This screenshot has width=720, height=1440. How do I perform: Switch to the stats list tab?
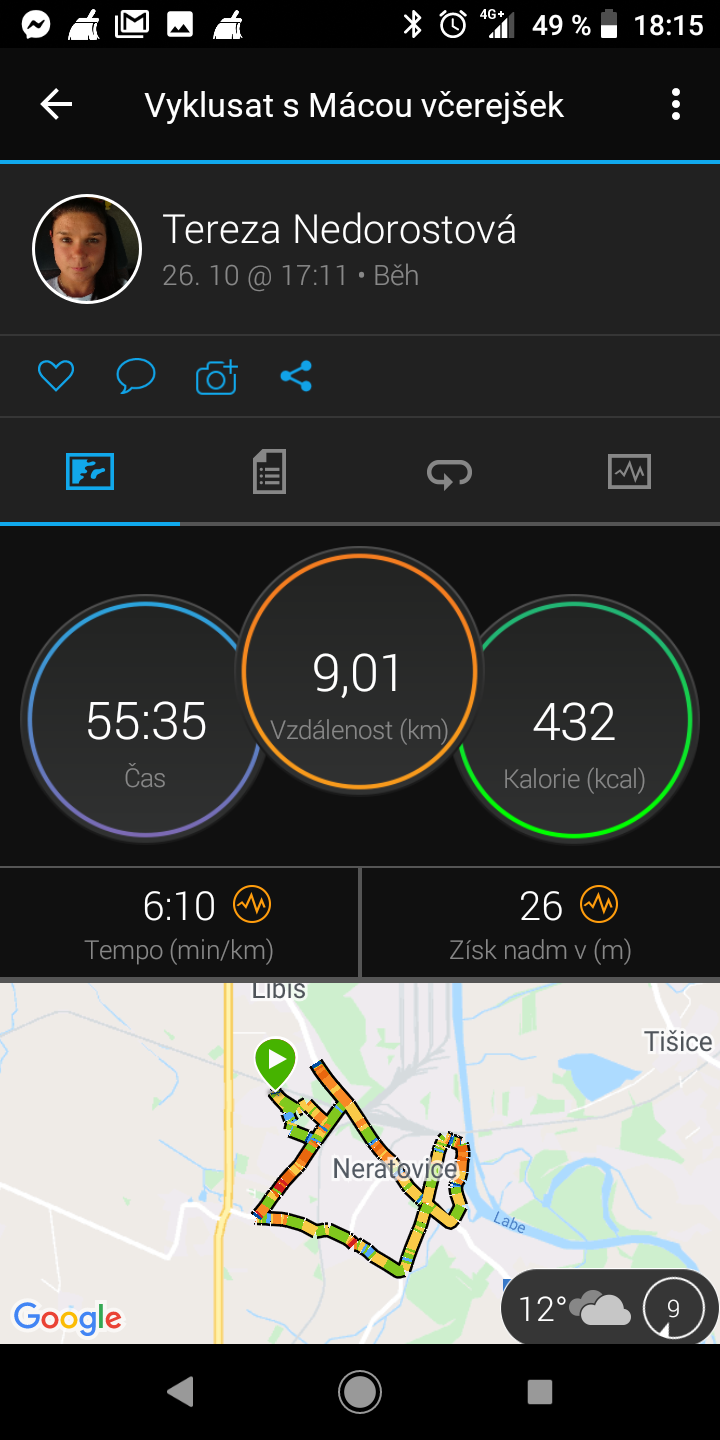pos(269,471)
